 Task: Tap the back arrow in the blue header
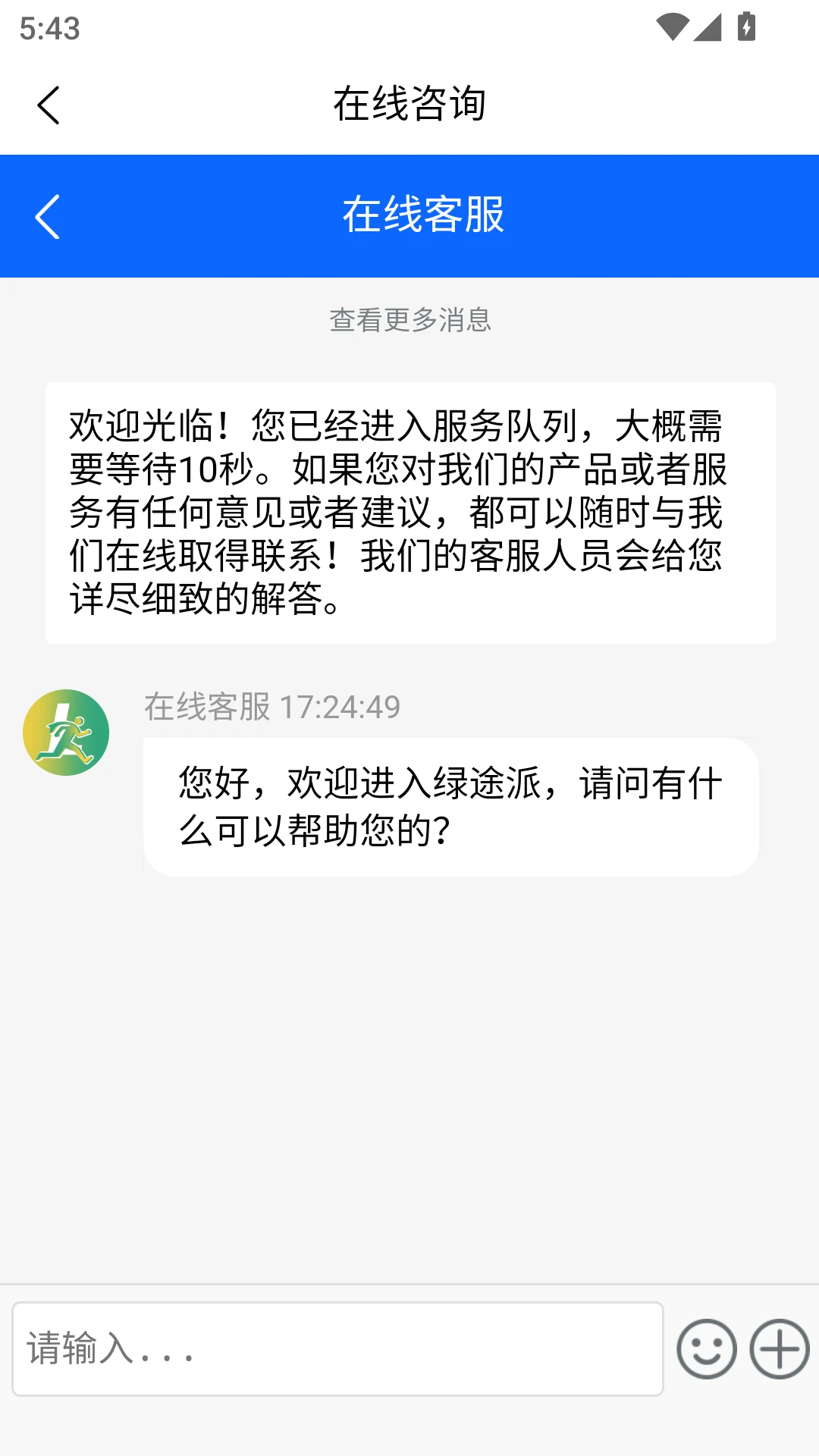[x=49, y=216]
